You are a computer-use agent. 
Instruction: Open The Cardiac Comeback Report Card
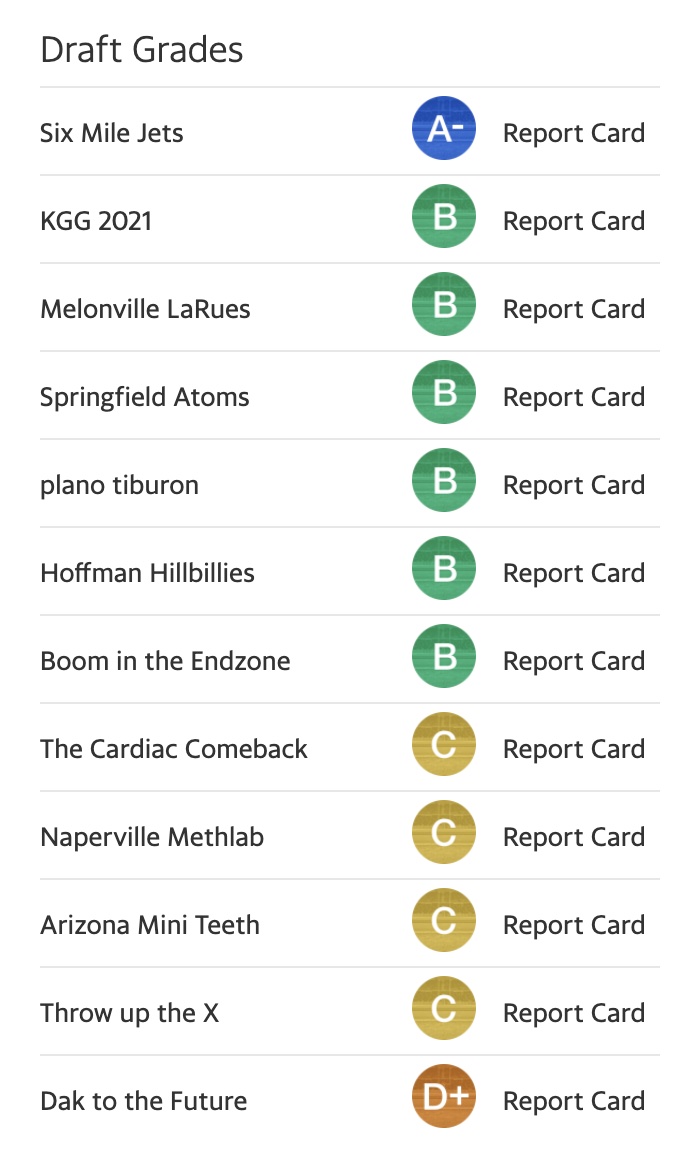(x=574, y=750)
